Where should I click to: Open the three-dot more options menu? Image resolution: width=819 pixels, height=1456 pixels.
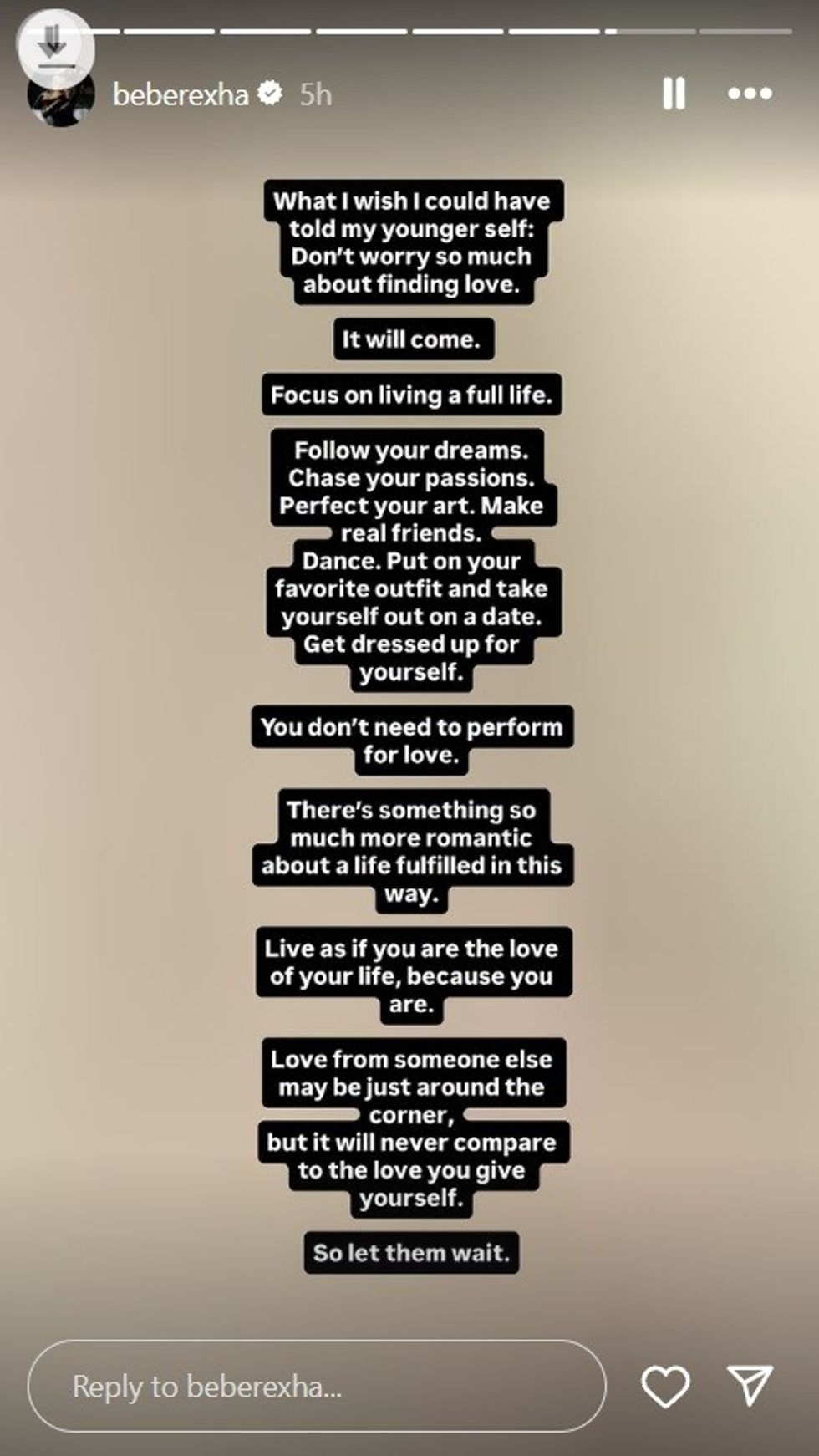(x=750, y=94)
